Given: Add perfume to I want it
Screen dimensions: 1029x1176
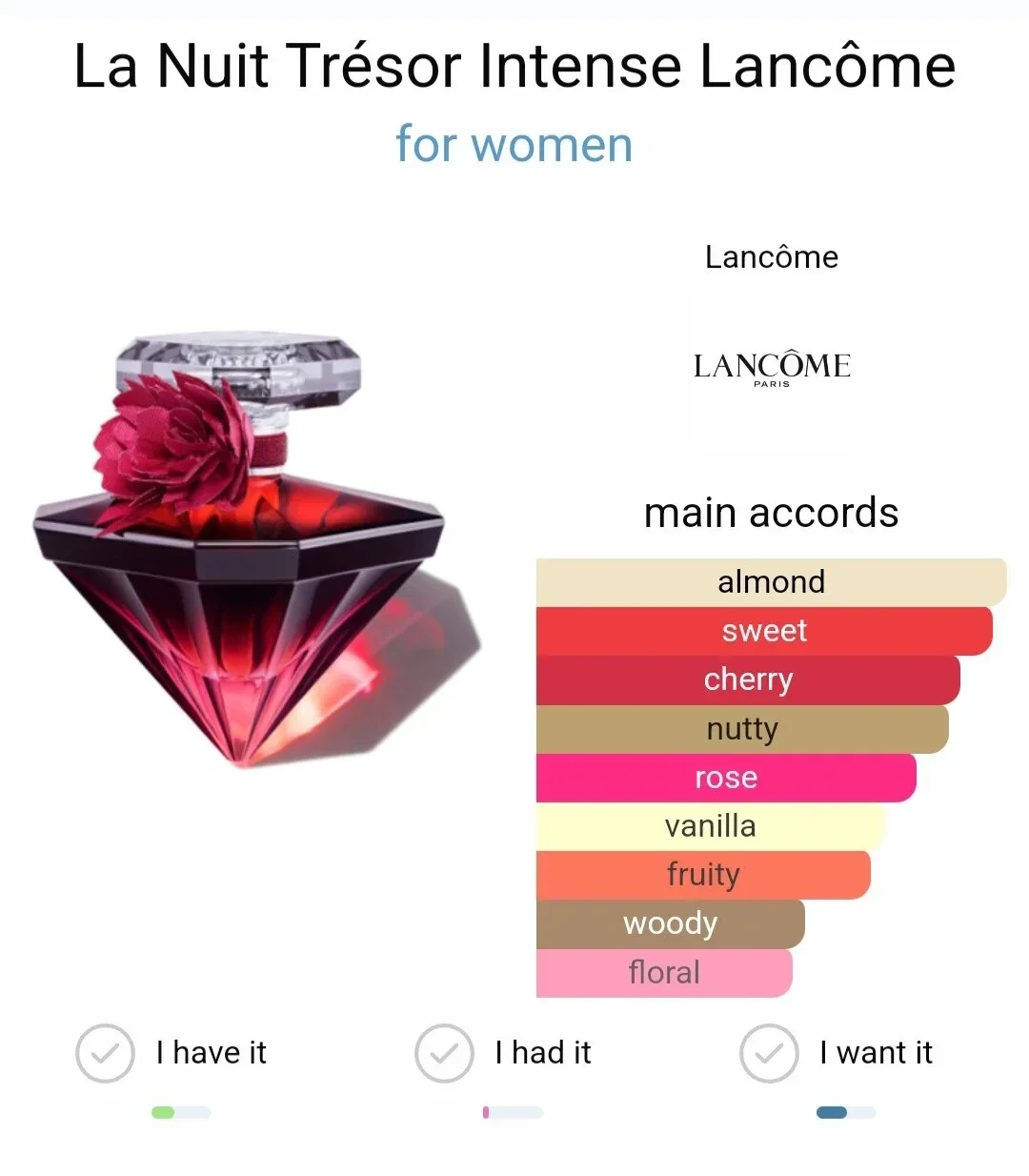Looking at the screenshot, I should (x=769, y=1053).
